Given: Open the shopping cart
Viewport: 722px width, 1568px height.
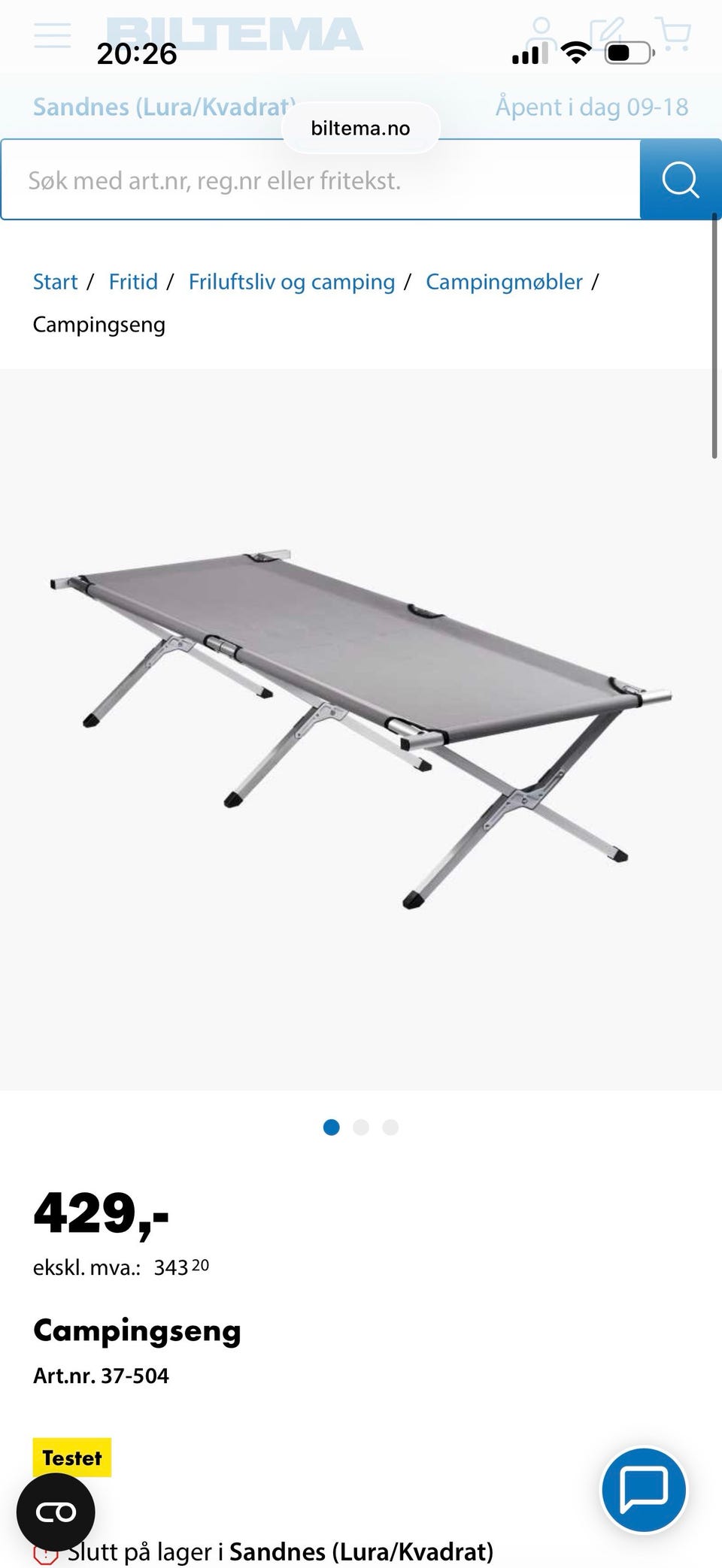Looking at the screenshot, I should (673, 33).
